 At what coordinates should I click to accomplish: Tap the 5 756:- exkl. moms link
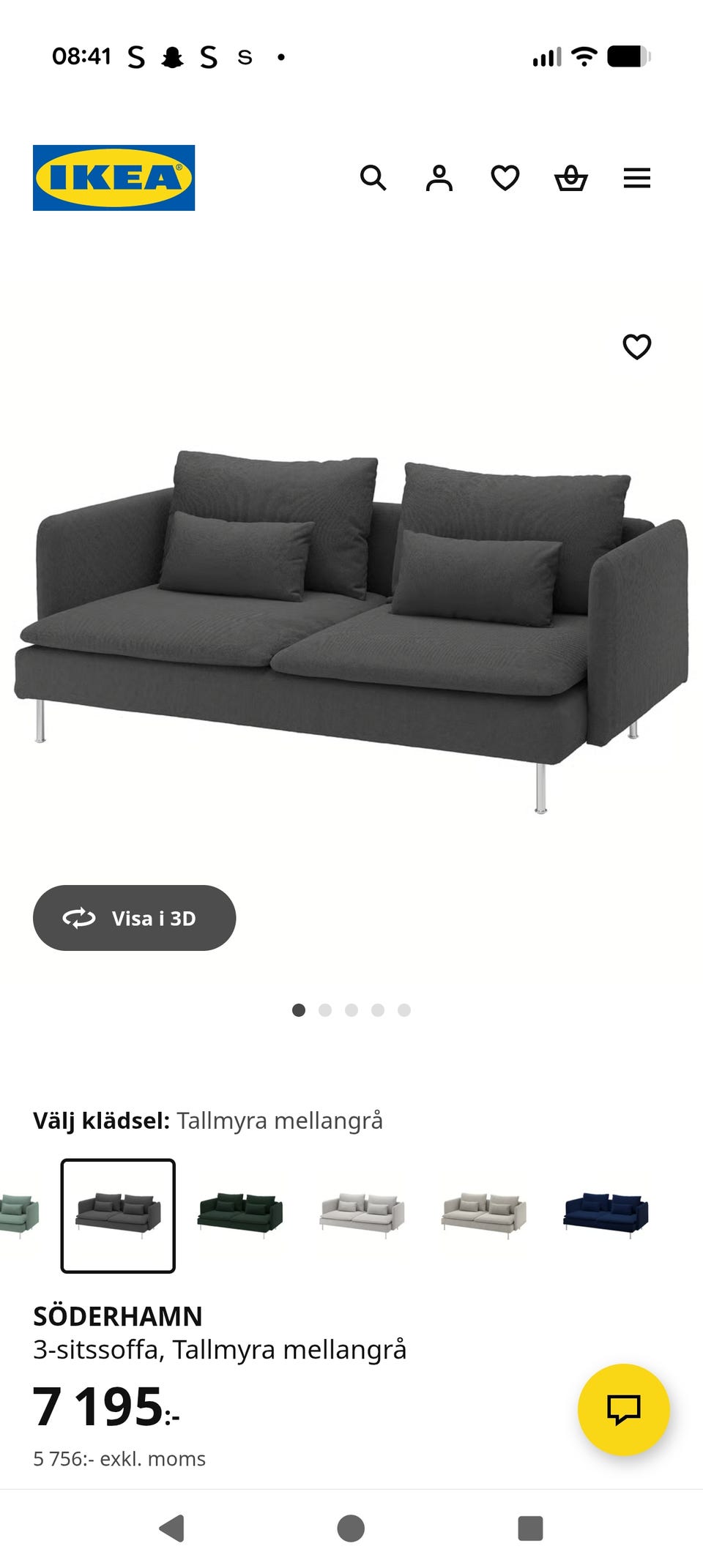tap(119, 1457)
